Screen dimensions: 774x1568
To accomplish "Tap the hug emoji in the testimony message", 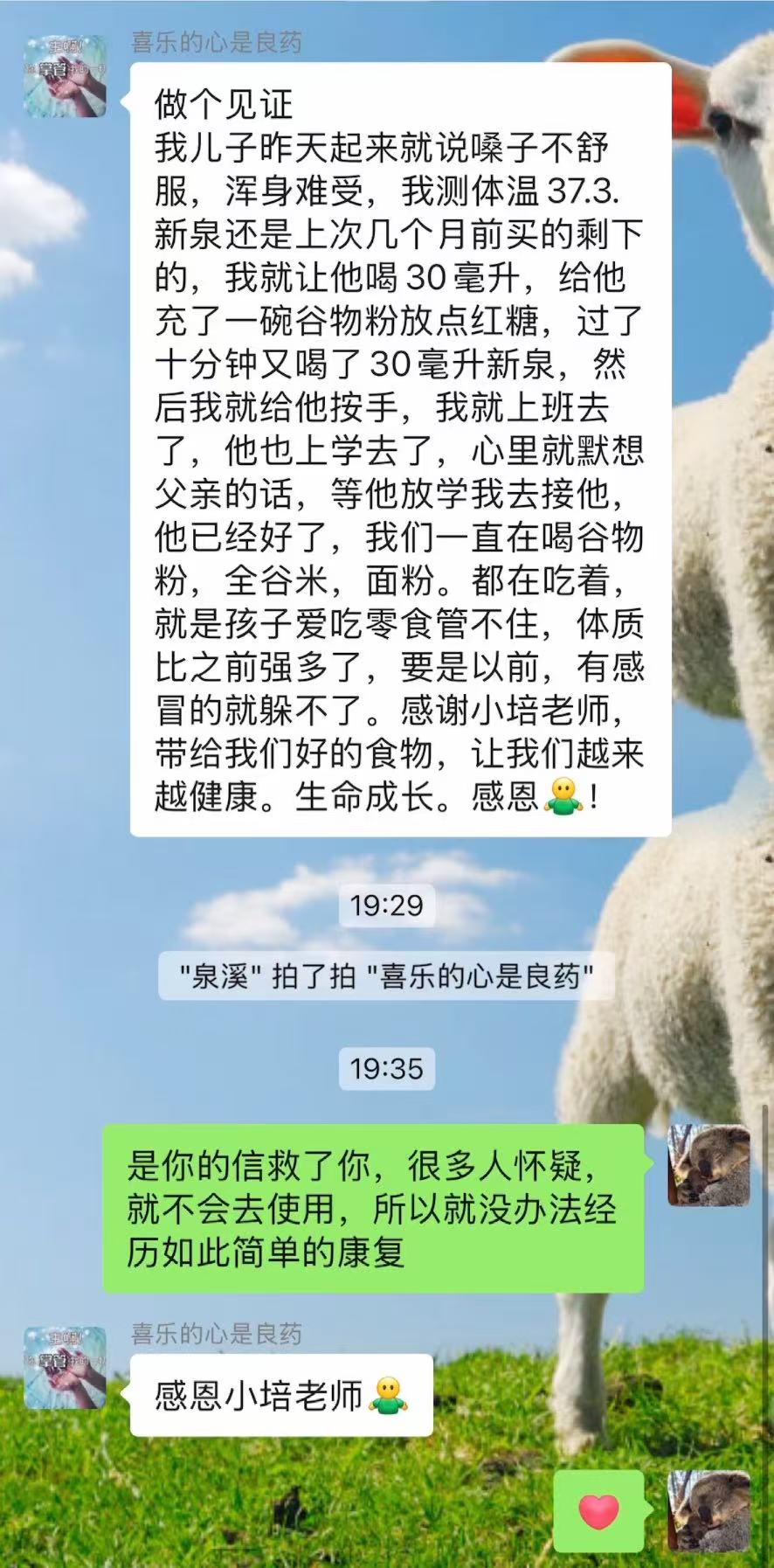I will click(569, 795).
